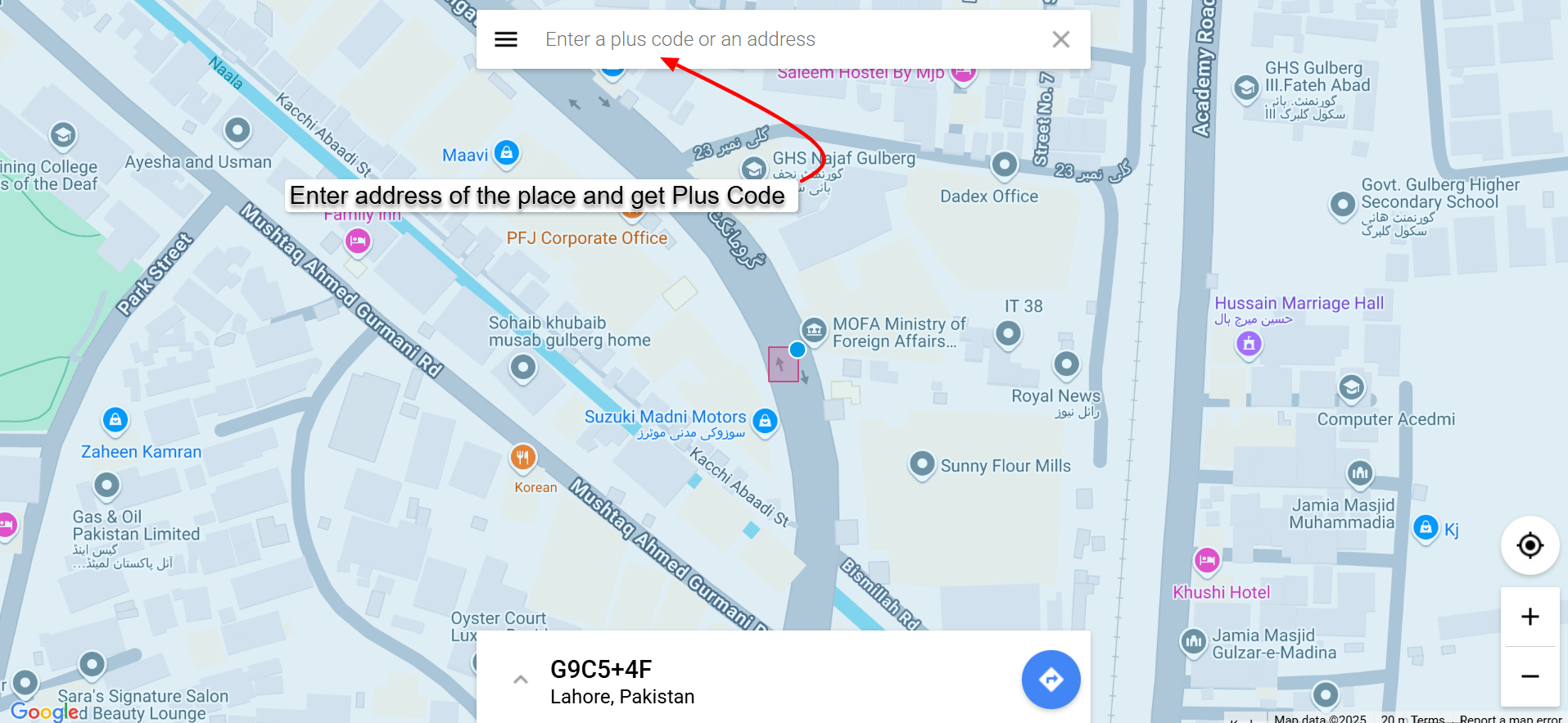Zoom in on the map
Screen dimensions: 1568x723
[x=1530, y=617]
